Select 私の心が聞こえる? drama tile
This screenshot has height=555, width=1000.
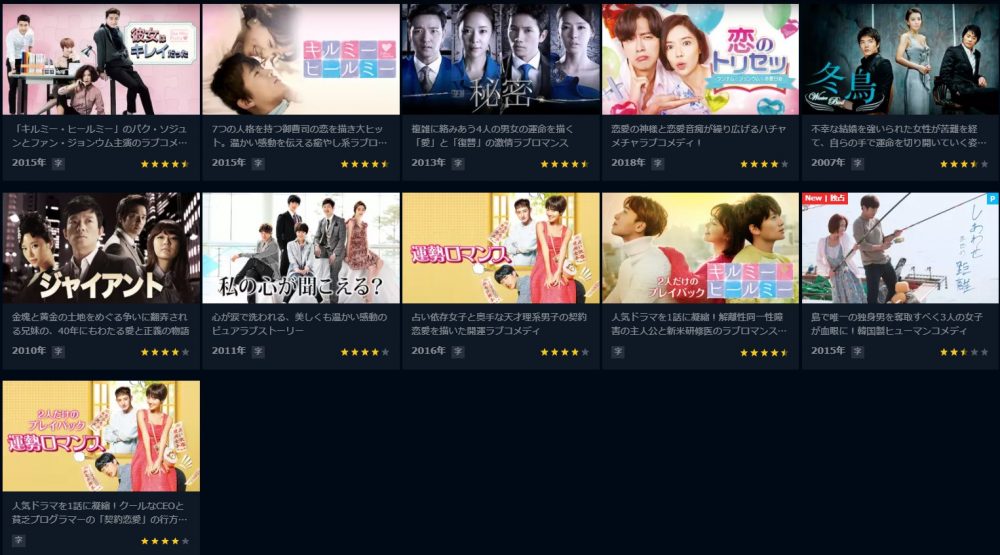[x=301, y=248]
